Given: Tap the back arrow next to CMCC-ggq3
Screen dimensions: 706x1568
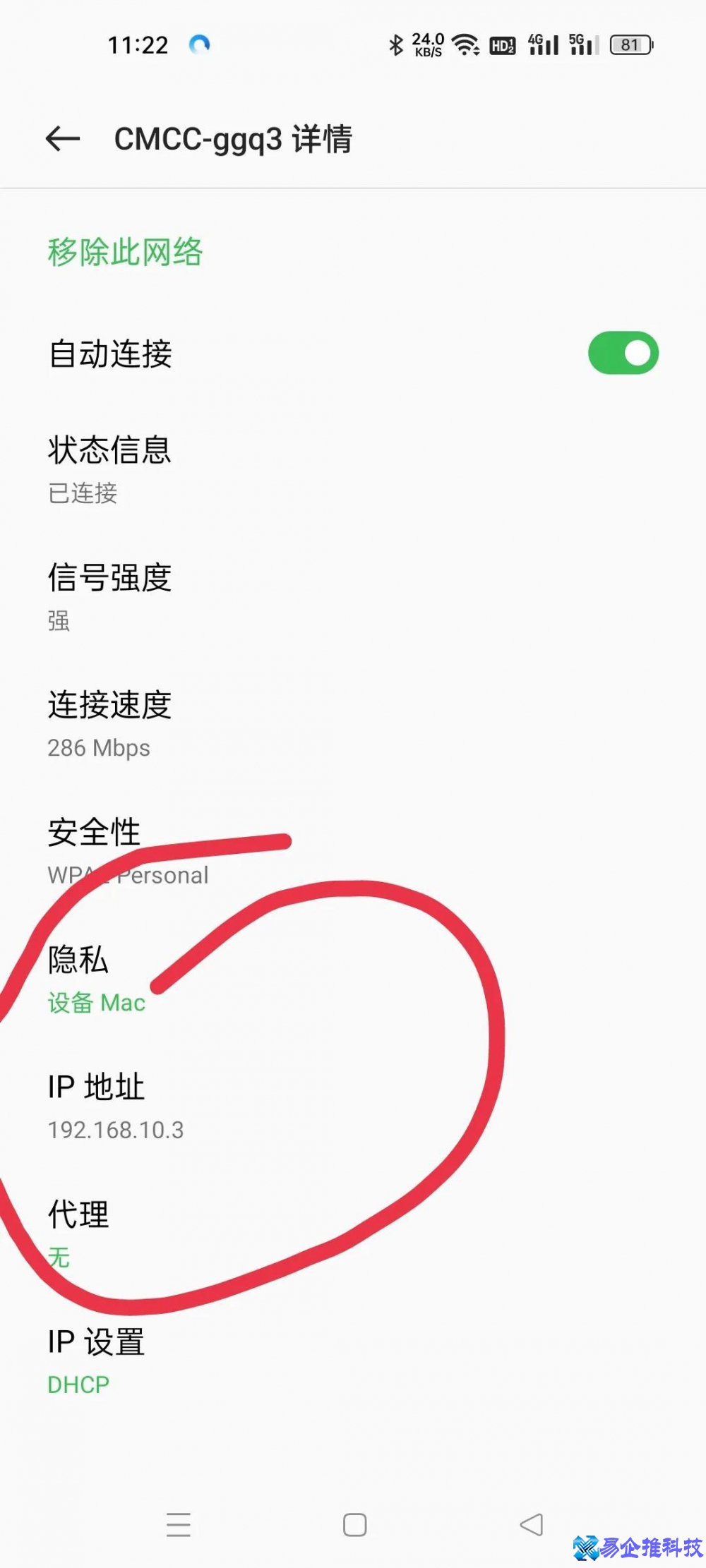Looking at the screenshot, I should [x=62, y=139].
